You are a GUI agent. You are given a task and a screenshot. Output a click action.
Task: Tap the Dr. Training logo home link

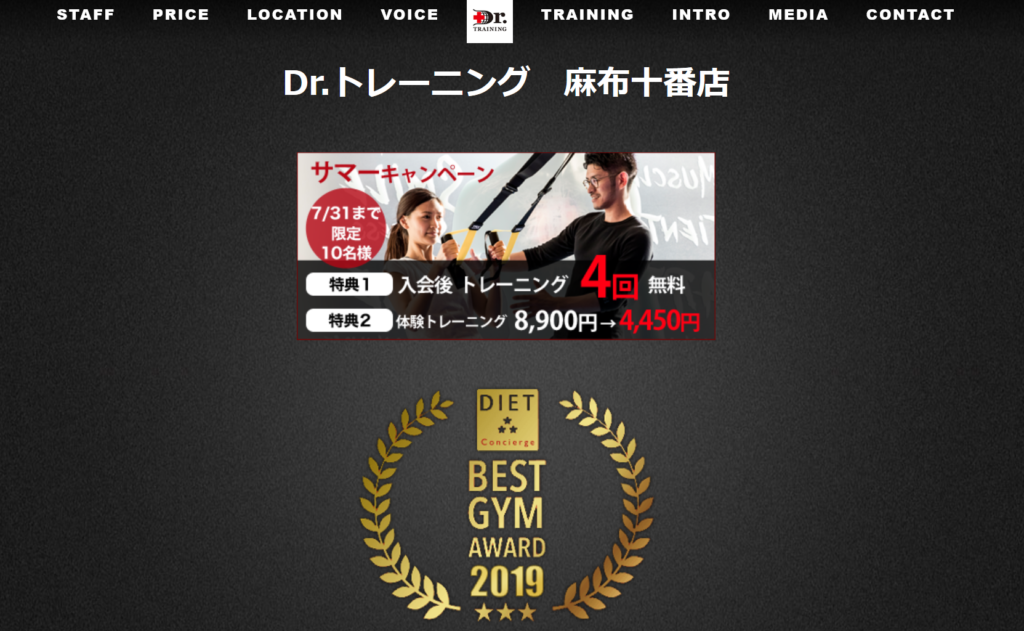(490, 20)
